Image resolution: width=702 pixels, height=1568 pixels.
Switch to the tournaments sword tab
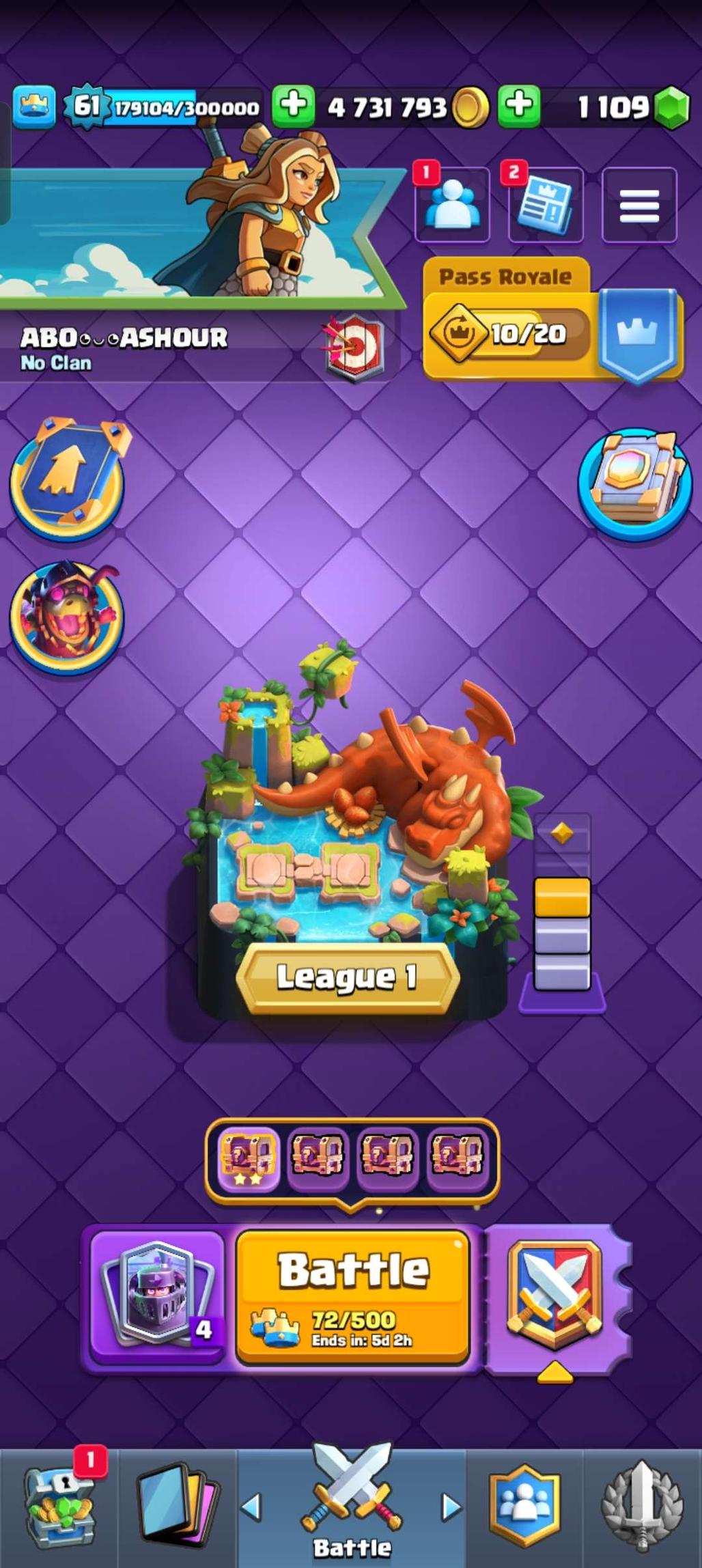pos(642,1507)
